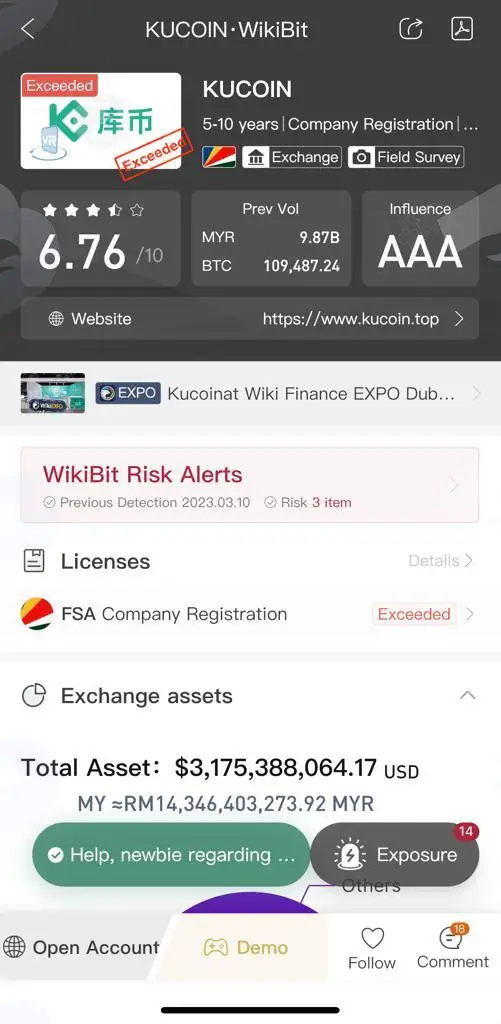
Task: Open the Comment section
Action: pos(453,947)
